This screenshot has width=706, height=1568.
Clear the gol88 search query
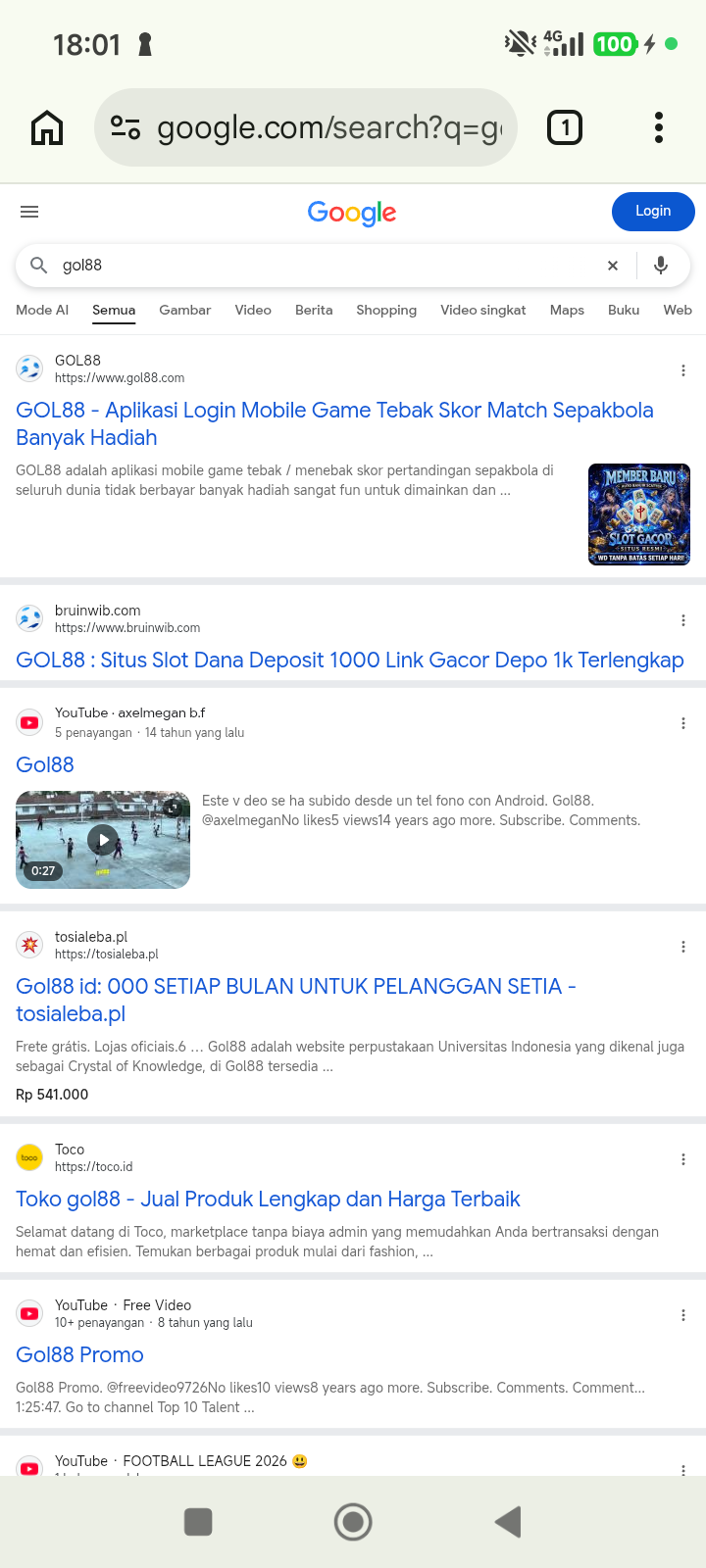613,266
